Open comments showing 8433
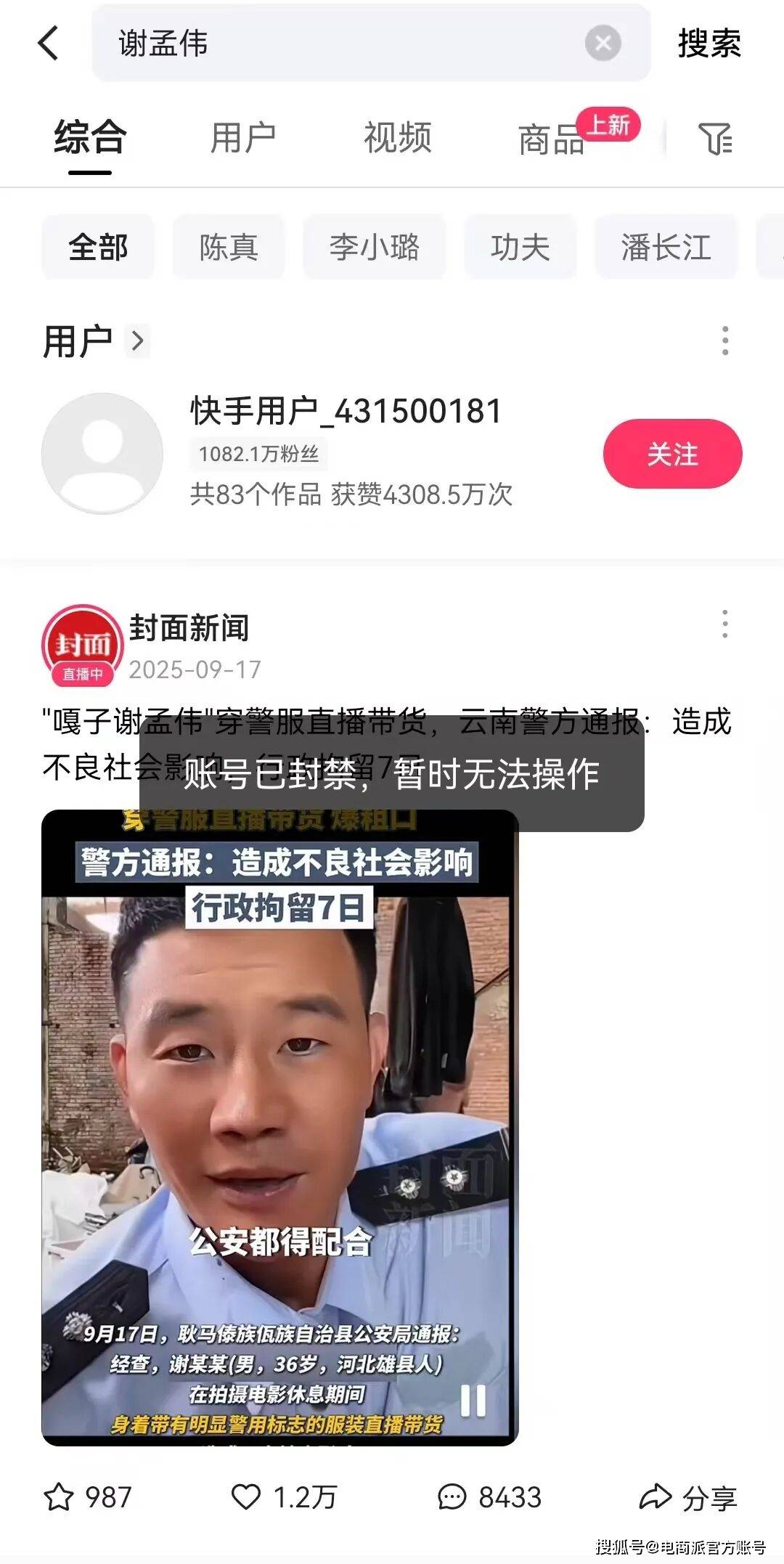 click(x=489, y=1496)
